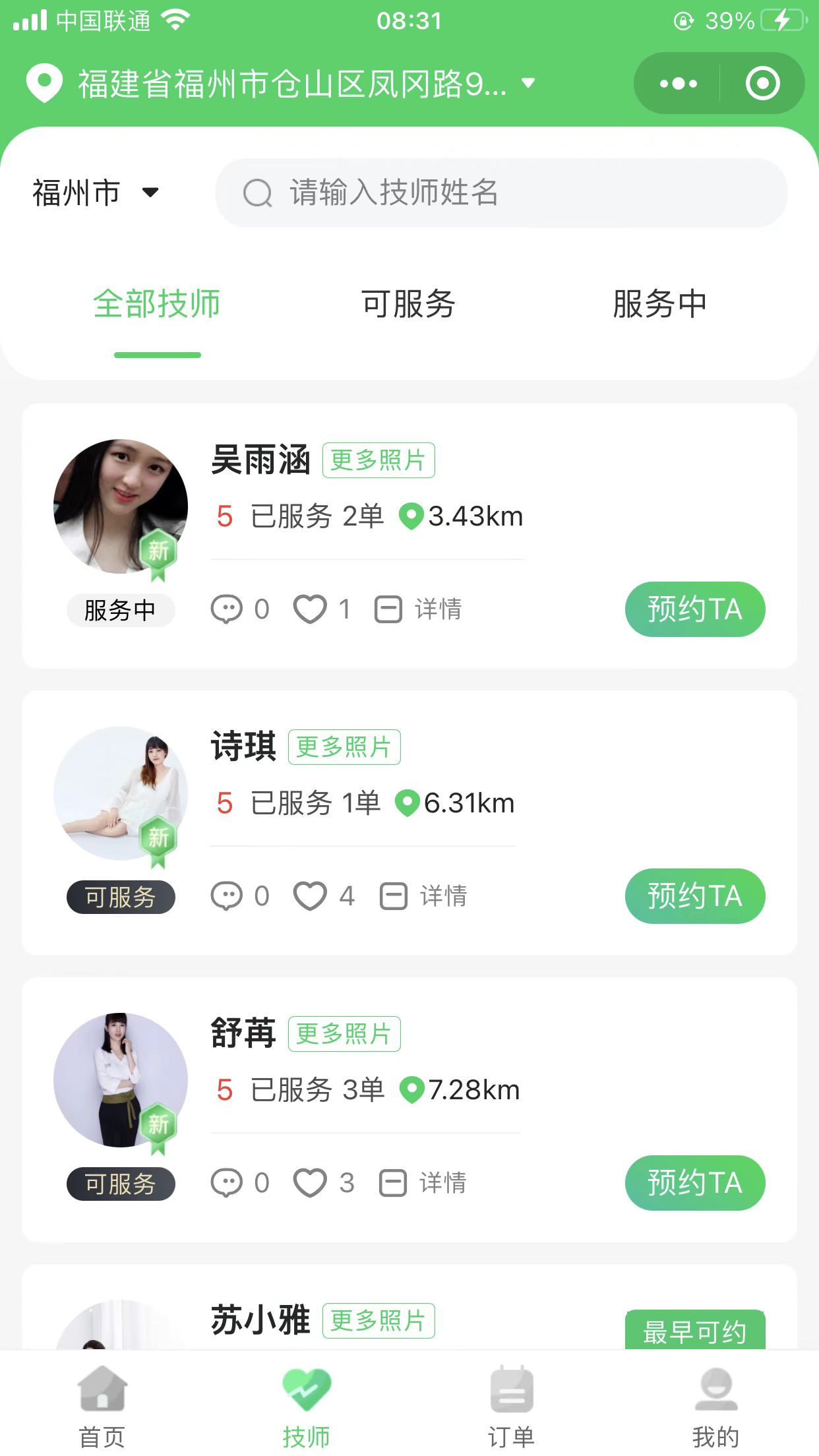Viewport: 819px width, 1456px height.
Task: Tap the heart icon beside 舒苒's count
Action: point(309,1182)
